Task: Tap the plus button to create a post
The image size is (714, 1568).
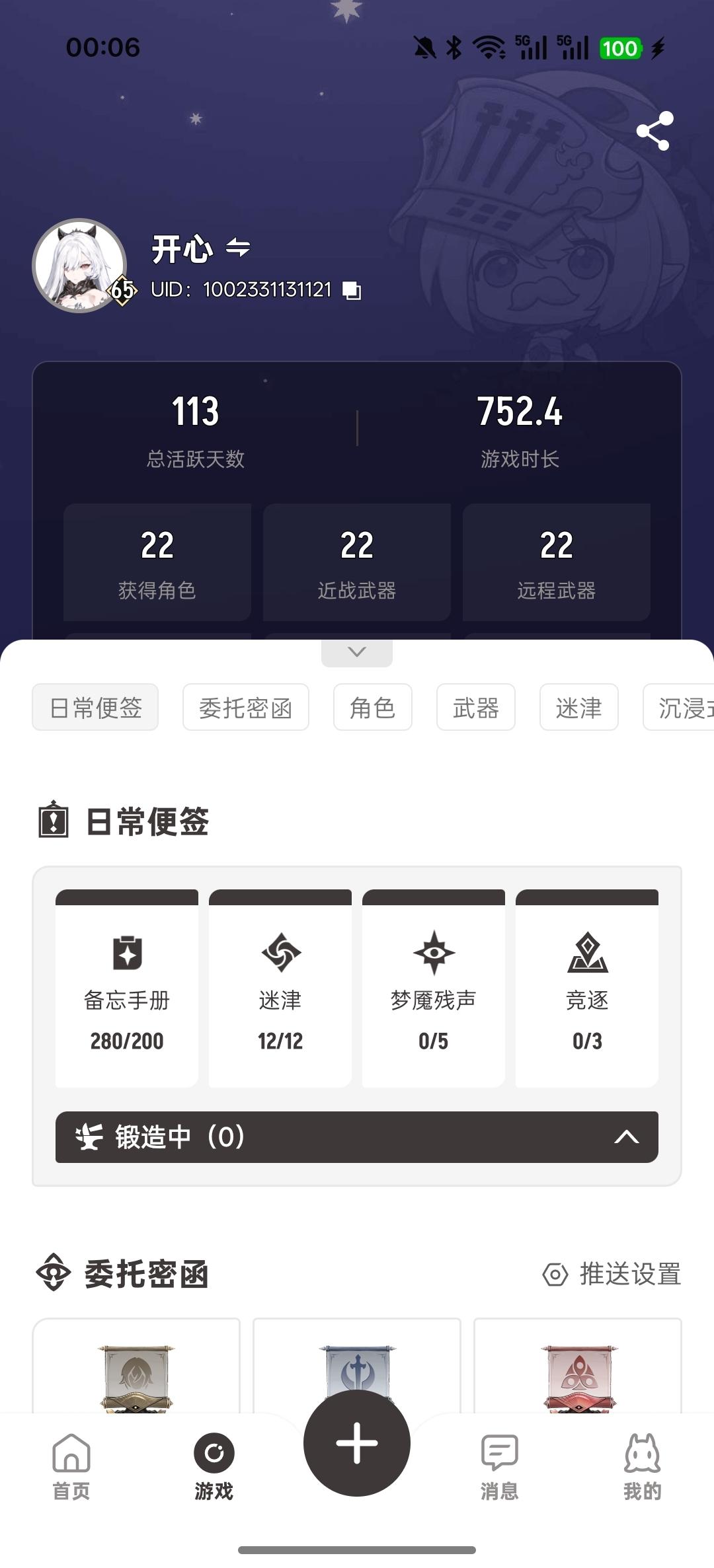Action: click(x=357, y=1443)
